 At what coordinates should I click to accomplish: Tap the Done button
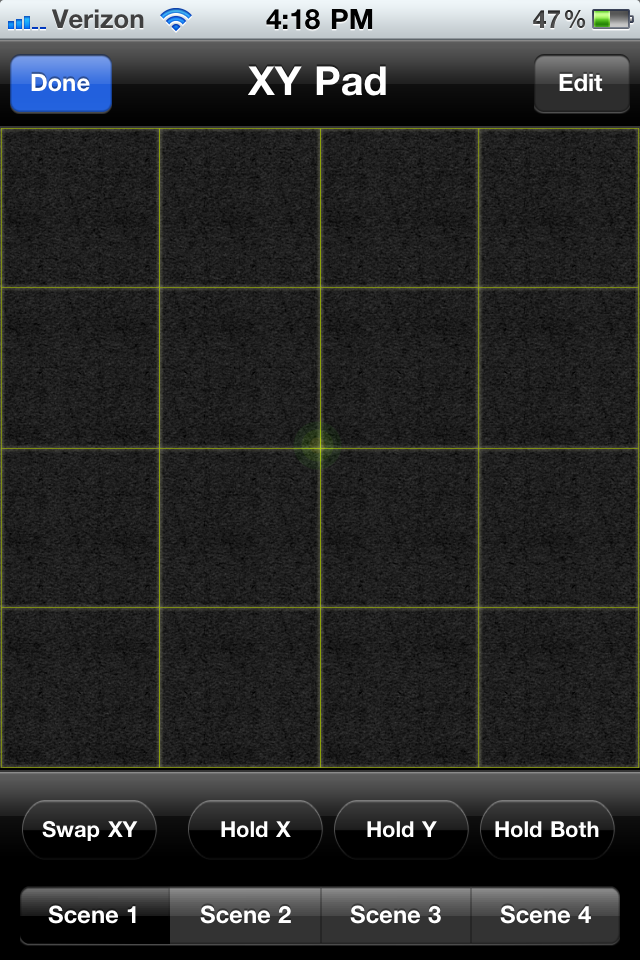pos(60,84)
